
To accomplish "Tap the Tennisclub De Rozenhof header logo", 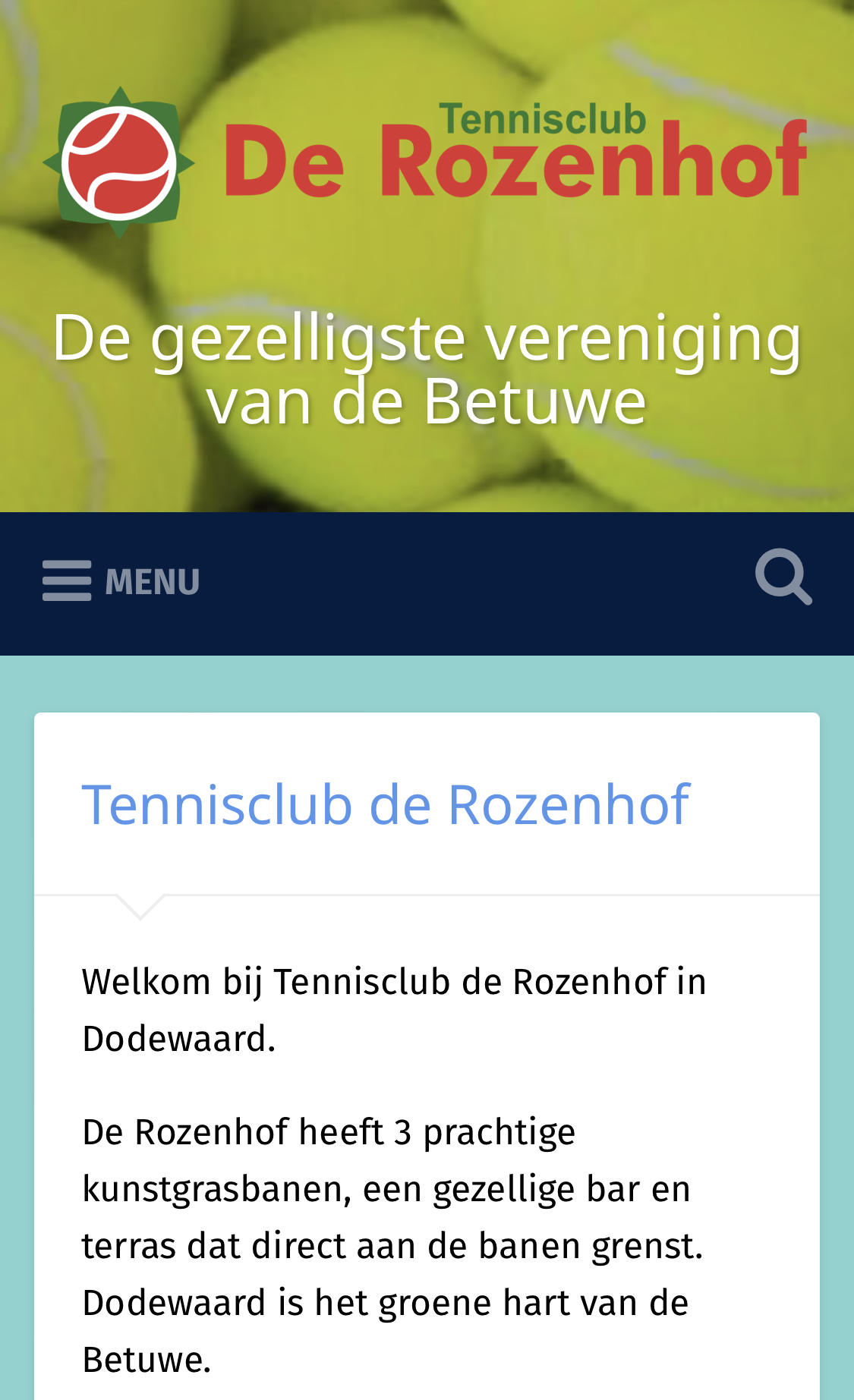I will coord(425,162).
